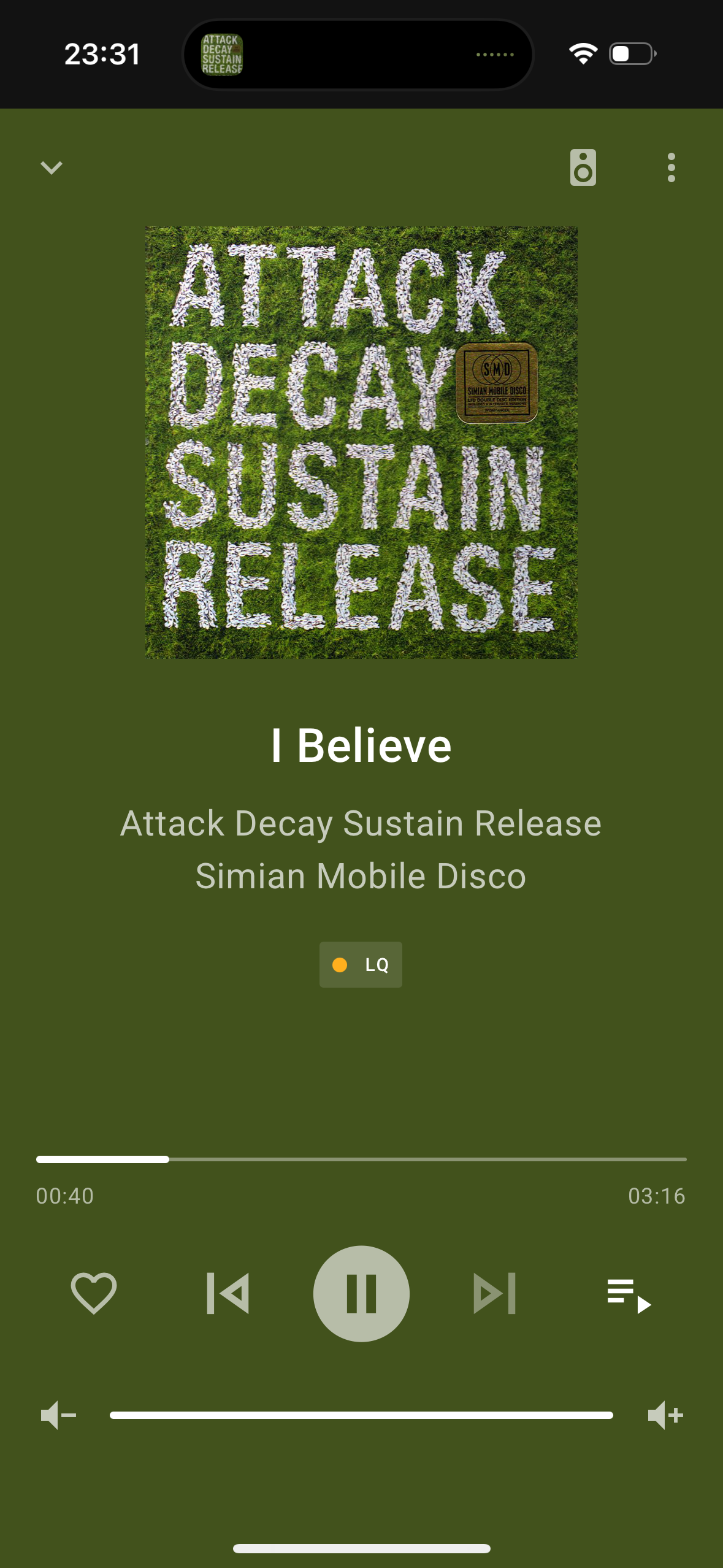This screenshot has height=1568, width=723.
Task: Skip back to the previous track
Action: coord(228,1293)
